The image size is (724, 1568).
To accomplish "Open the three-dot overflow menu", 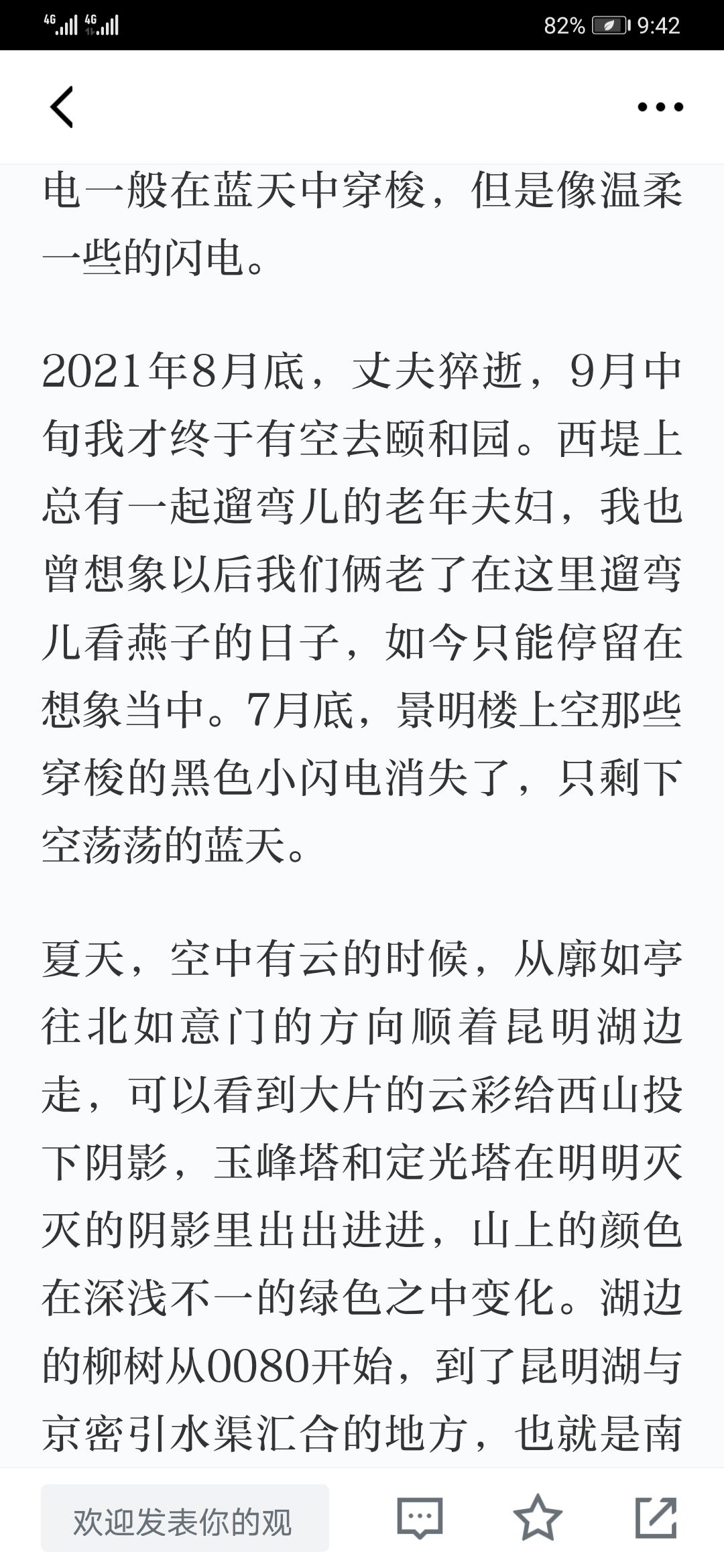I will 660,107.
